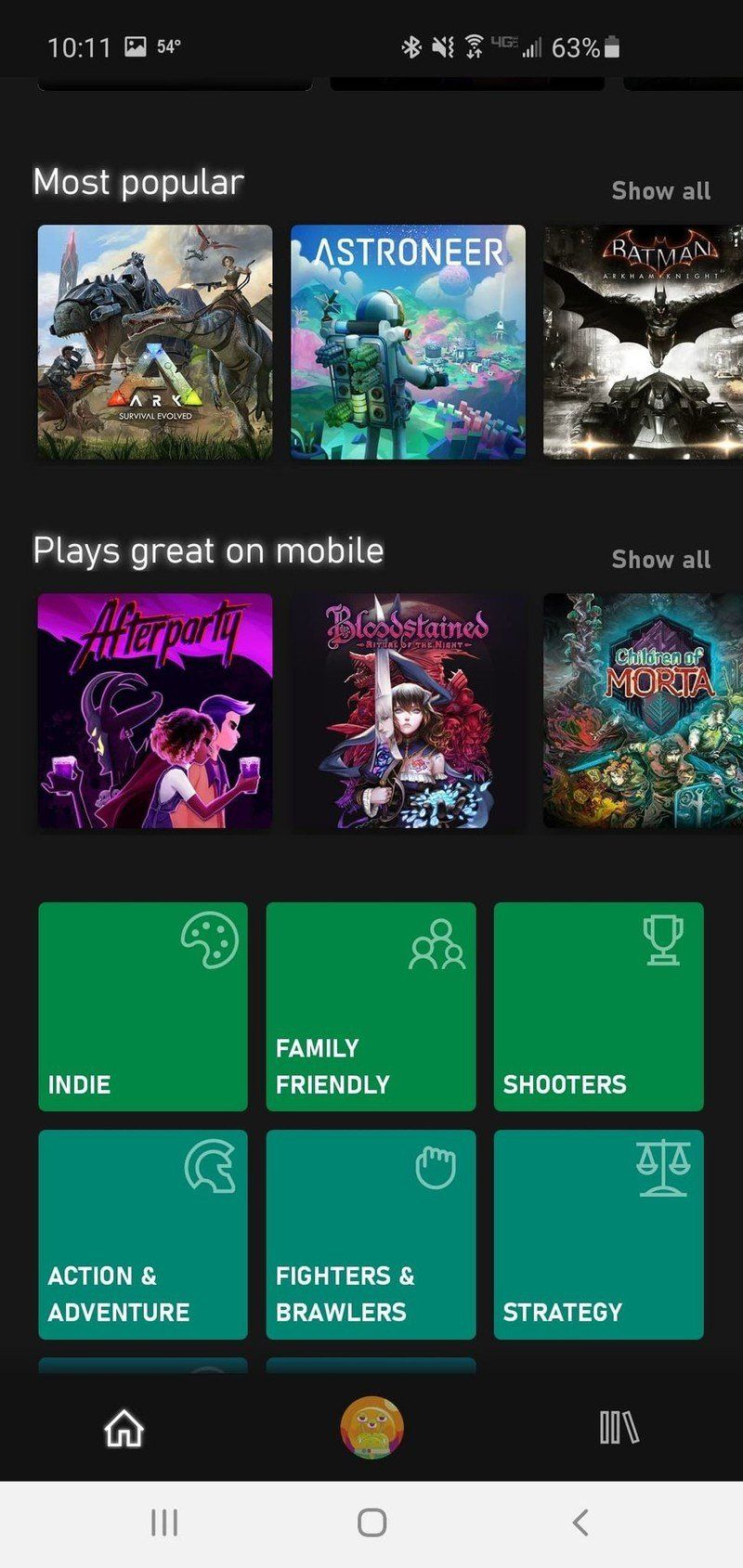Browse Family Friendly games
The image size is (743, 1568).
(371, 1006)
